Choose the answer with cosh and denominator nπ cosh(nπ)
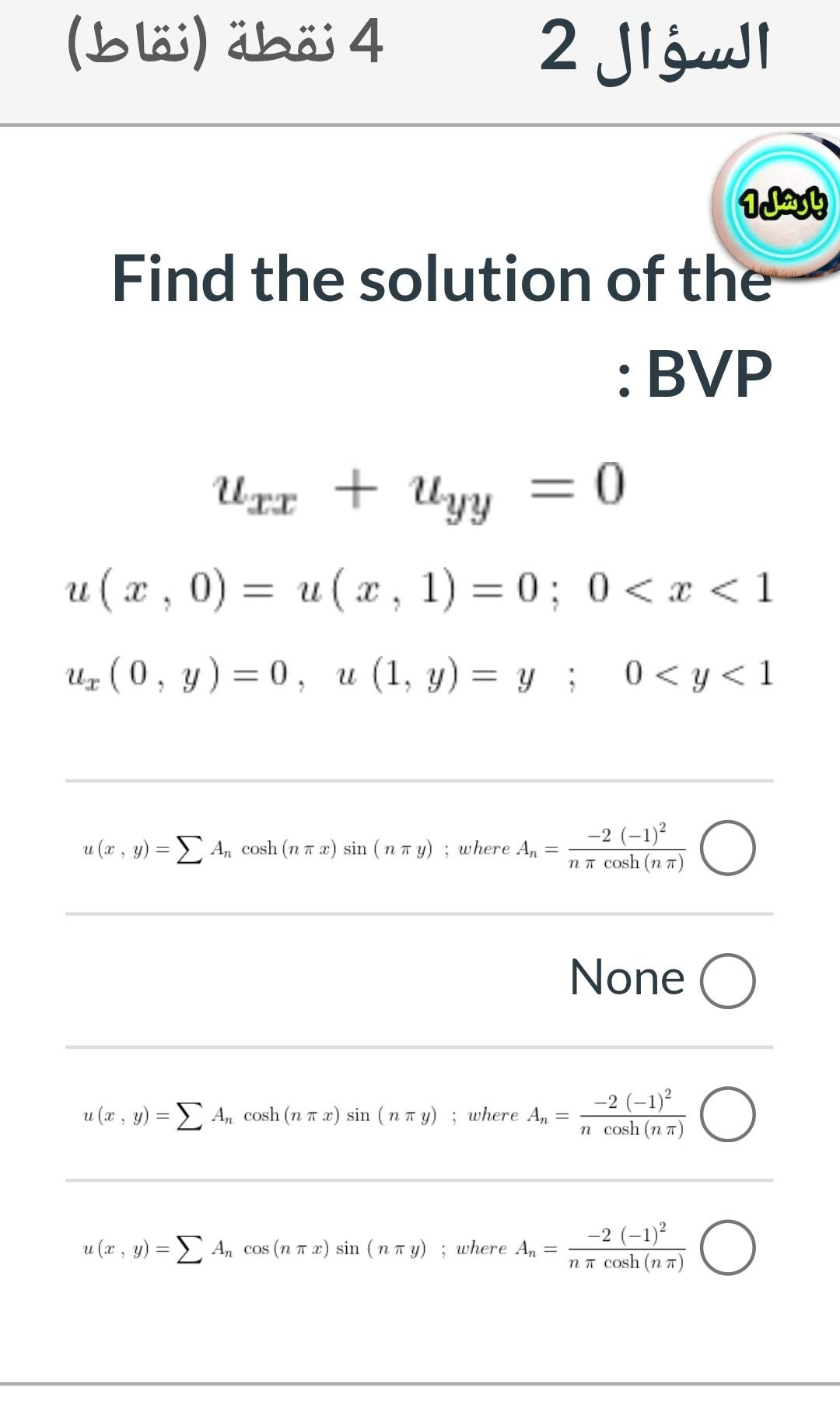Viewport: 840px width, 1402px height. coord(727,848)
